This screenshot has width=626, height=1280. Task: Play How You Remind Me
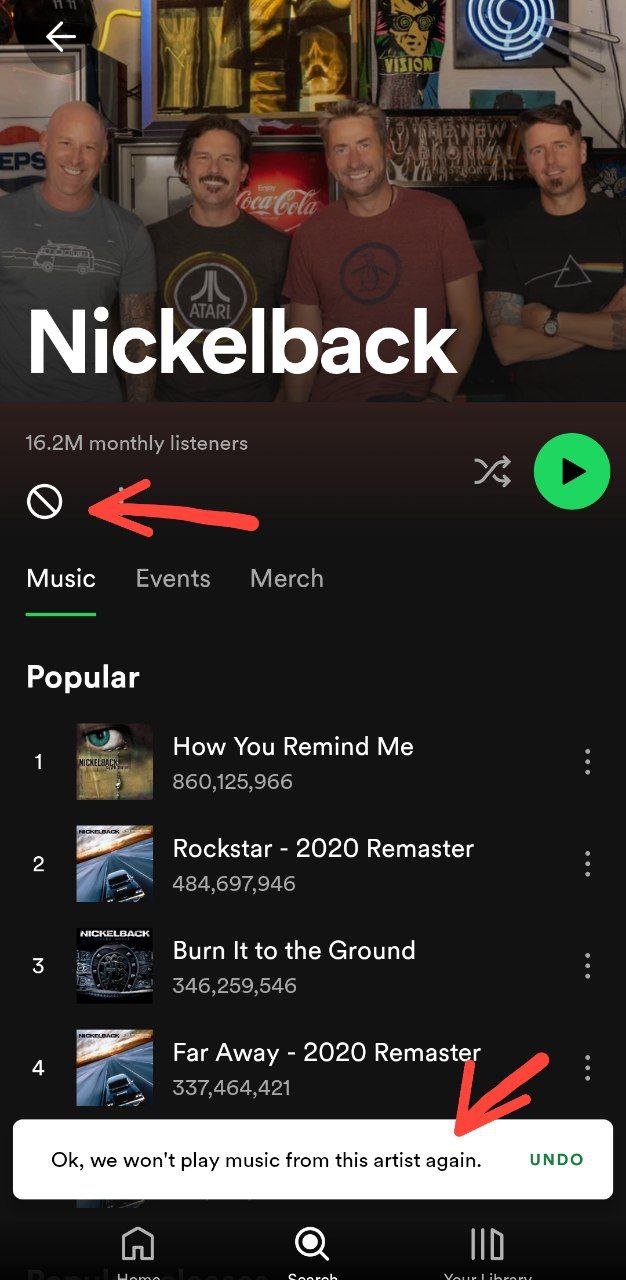[x=293, y=762]
